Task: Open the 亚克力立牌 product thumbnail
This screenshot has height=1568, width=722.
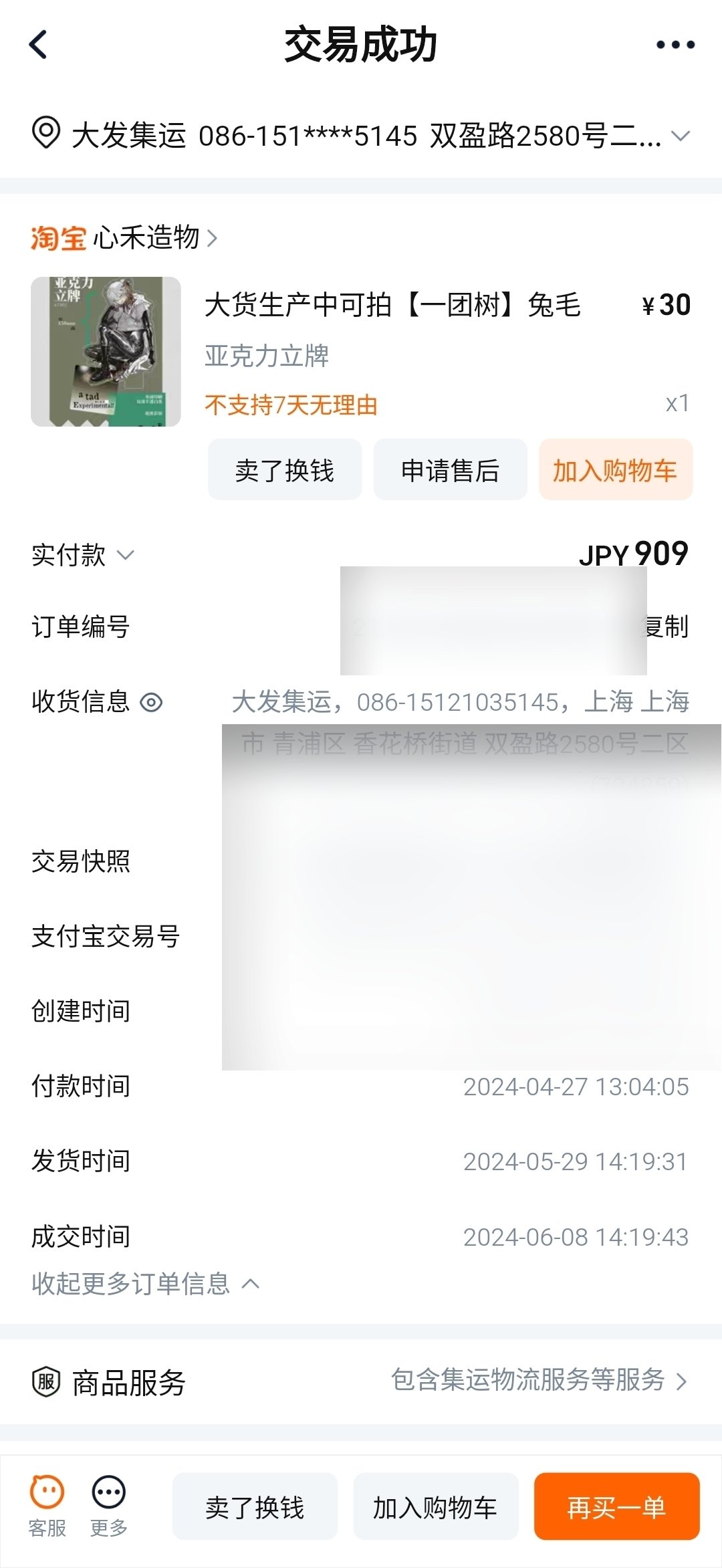Action: click(106, 352)
